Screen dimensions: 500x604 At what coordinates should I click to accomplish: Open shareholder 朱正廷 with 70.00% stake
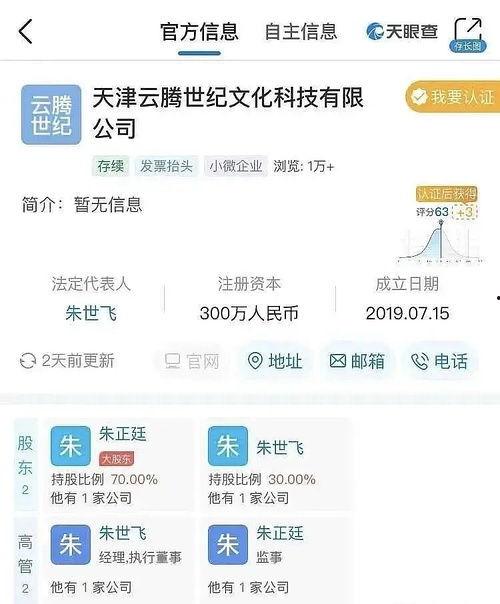(x=120, y=465)
